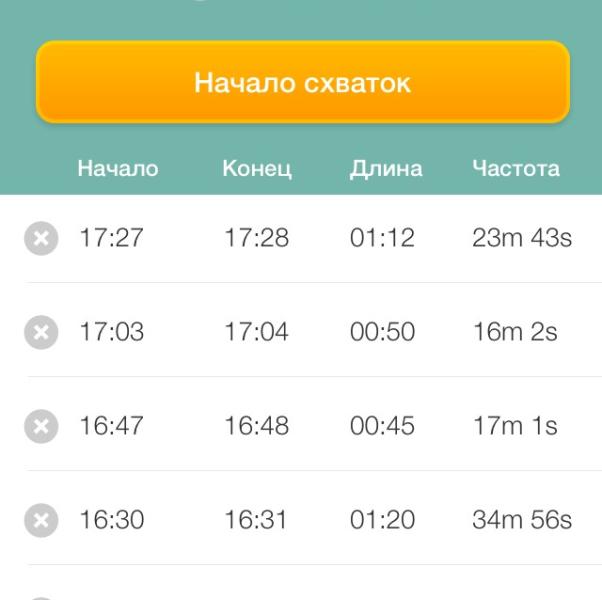Remove the 16:30 contraction record
The image size is (602, 600).
[41, 520]
